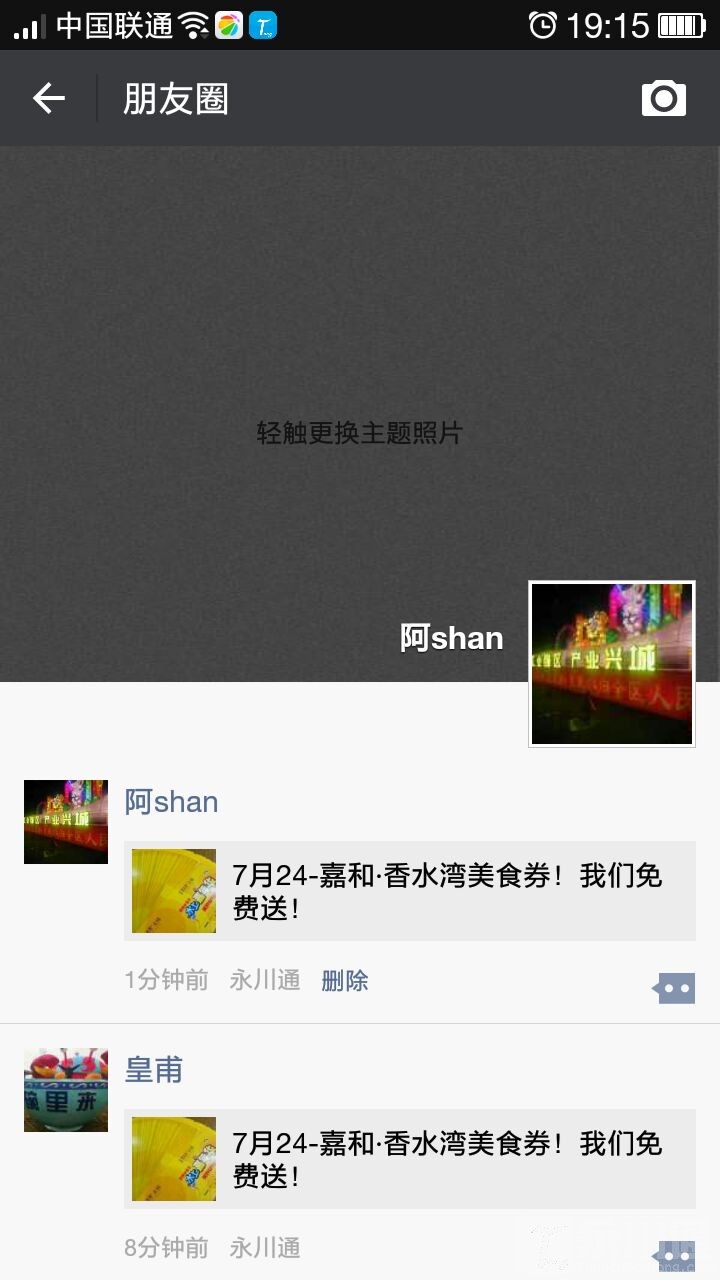Open 阿shan's avatar beside the post
The height and width of the screenshot is (1280, 720).
click(x=66, y=822)
